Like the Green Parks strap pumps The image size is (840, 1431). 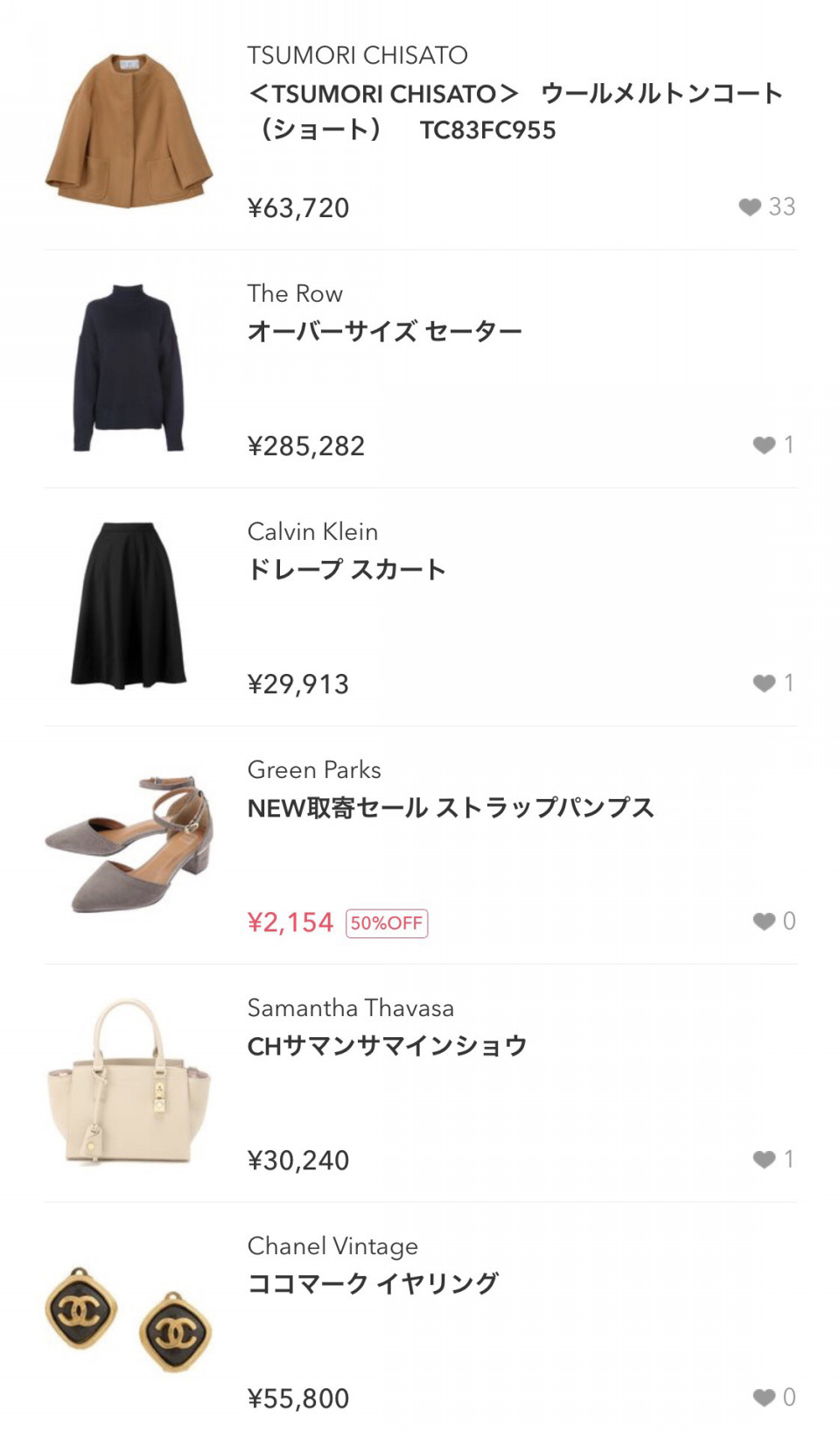coord(764,922)
